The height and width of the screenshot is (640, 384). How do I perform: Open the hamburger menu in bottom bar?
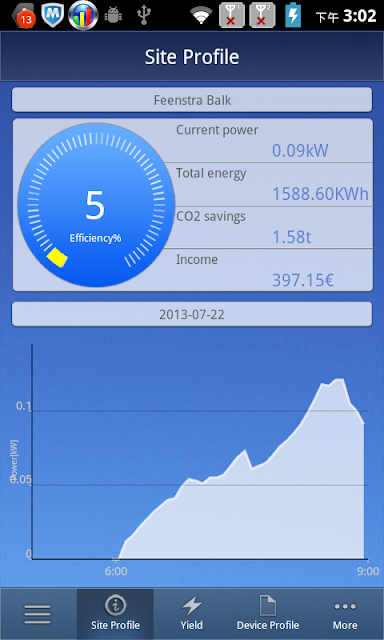[38, 614]
